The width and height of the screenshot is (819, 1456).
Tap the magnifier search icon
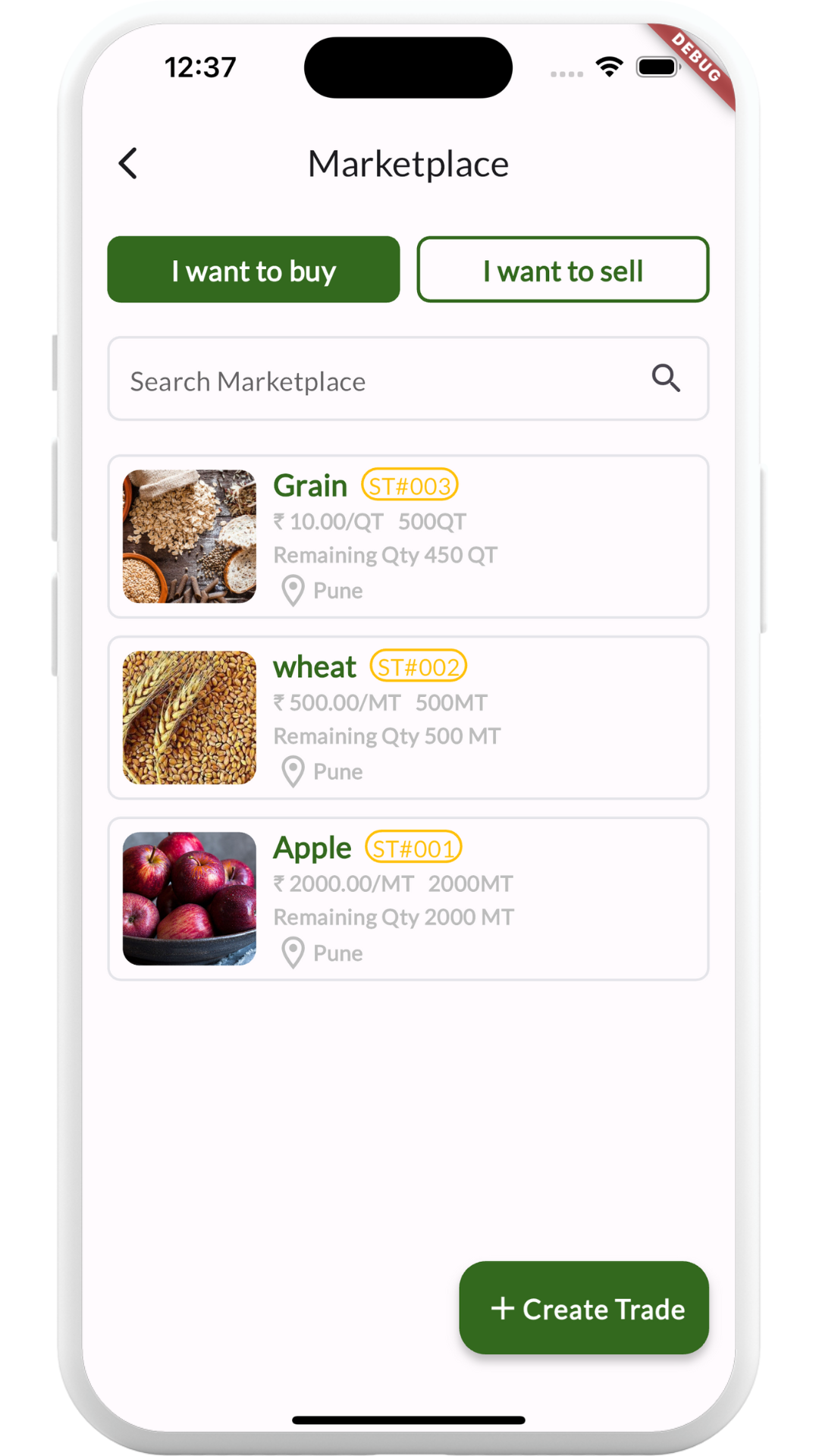click(666, 378)
